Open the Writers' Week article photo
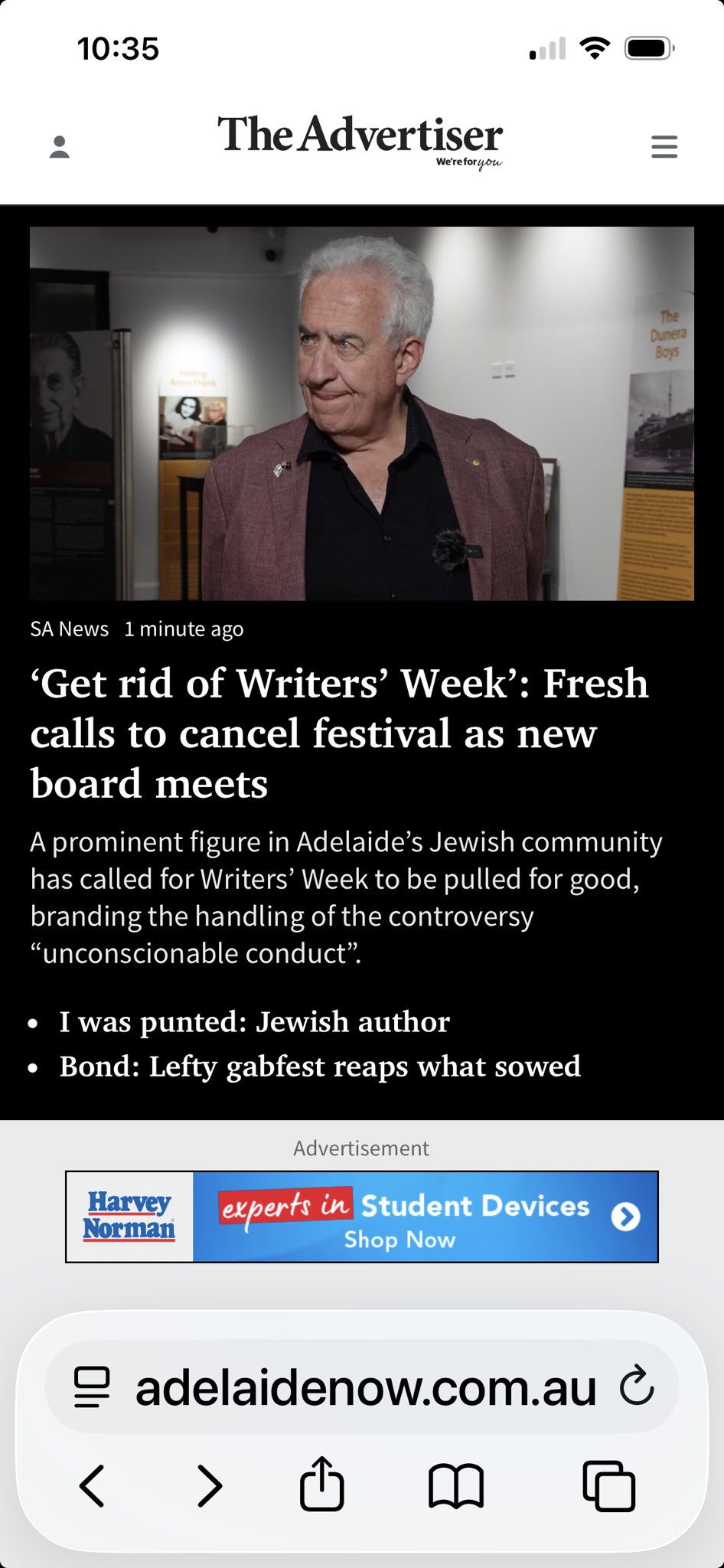This screenshot has height=1568, width=724. click(362, 413)
